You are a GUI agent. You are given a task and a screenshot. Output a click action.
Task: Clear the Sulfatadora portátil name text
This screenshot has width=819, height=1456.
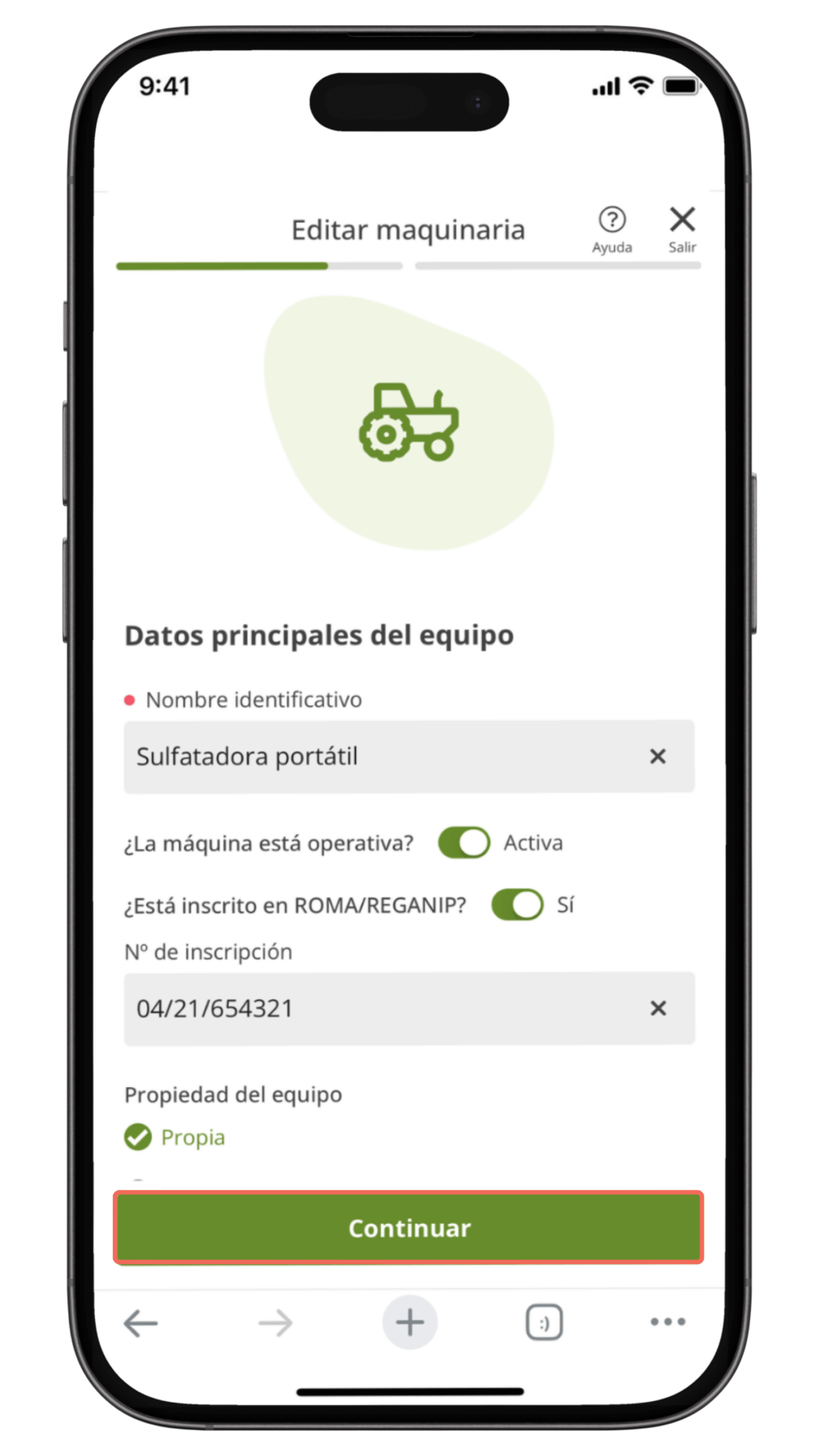(x=657, y=756)
